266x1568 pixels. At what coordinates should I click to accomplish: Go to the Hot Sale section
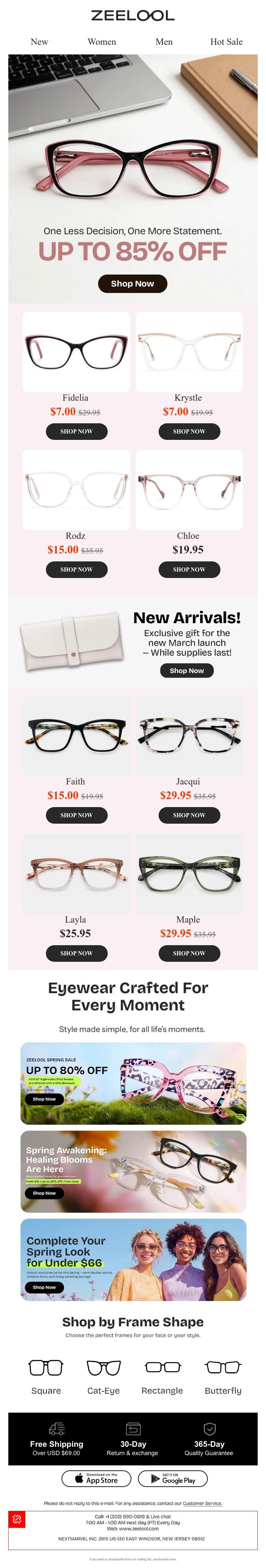click(226, 42)
